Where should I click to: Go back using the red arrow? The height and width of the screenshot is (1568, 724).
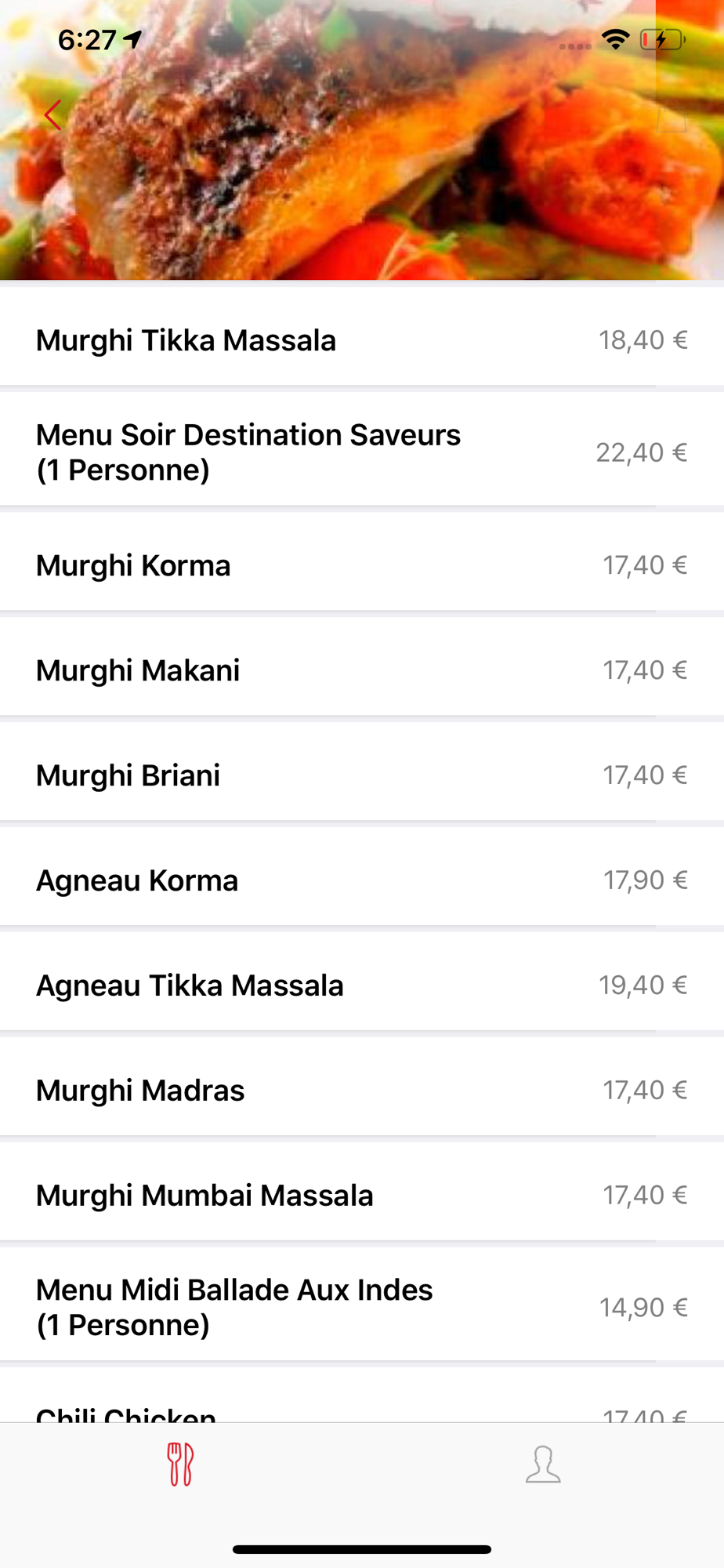[x=52, y=115]
